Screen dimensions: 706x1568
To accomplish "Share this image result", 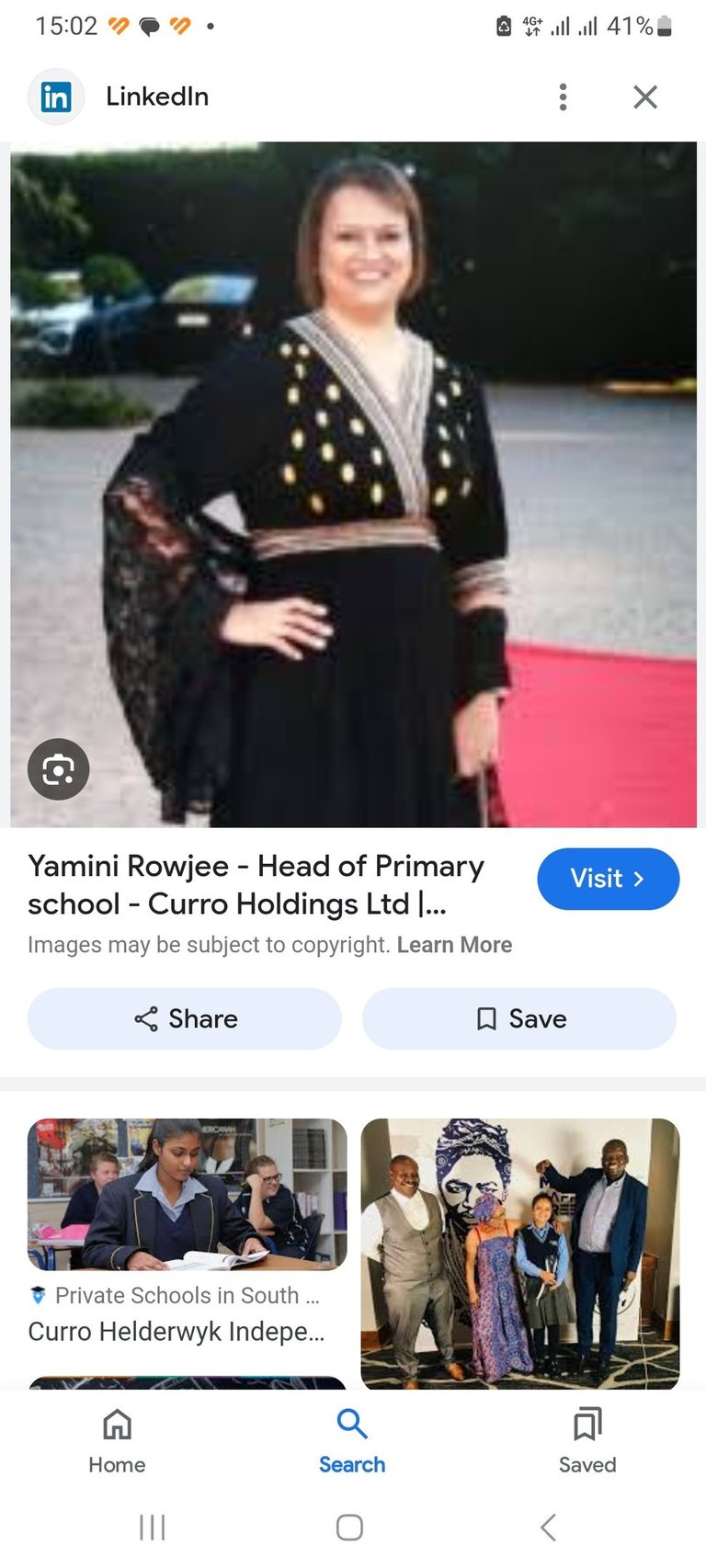I will click(185, 1018).
